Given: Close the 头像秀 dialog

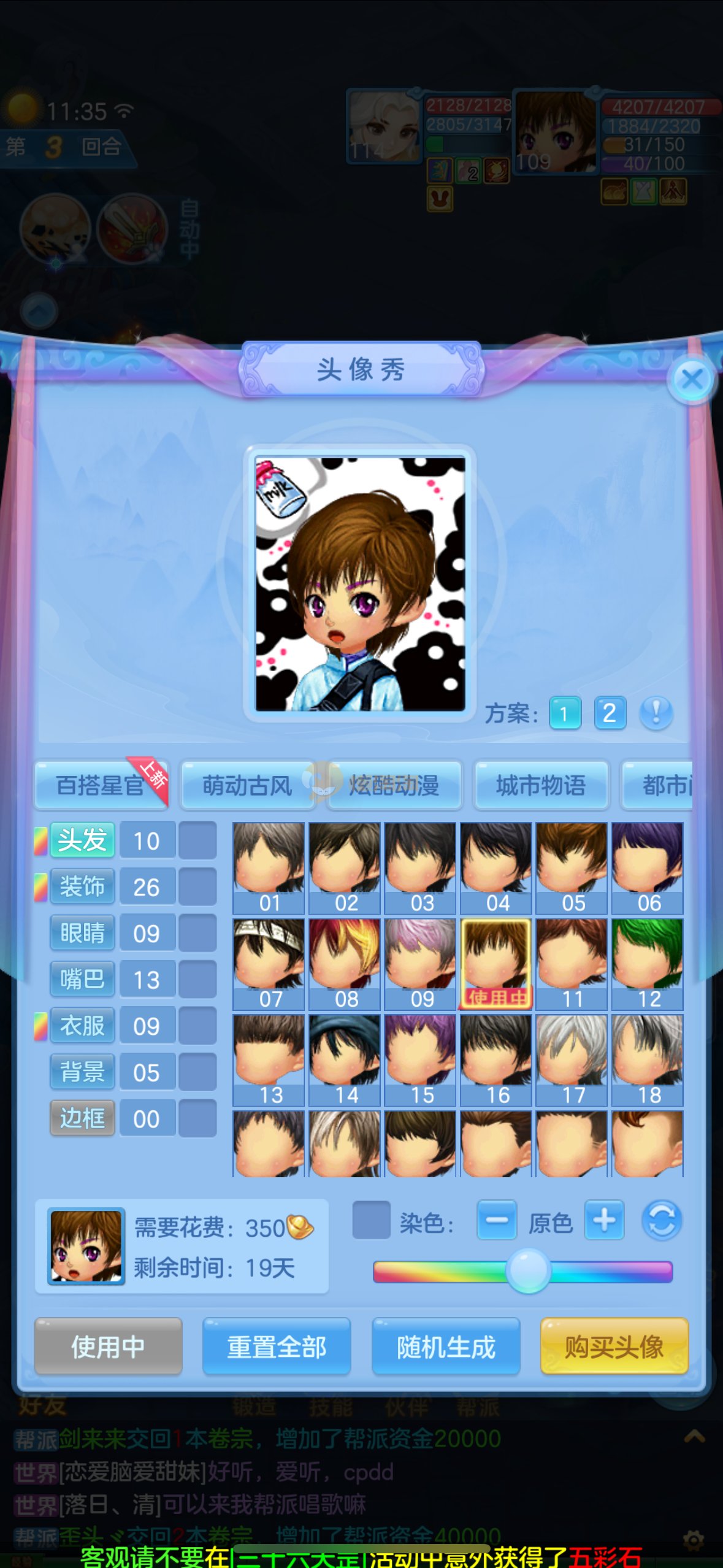Looking at the screenshot, I should 692,380.
